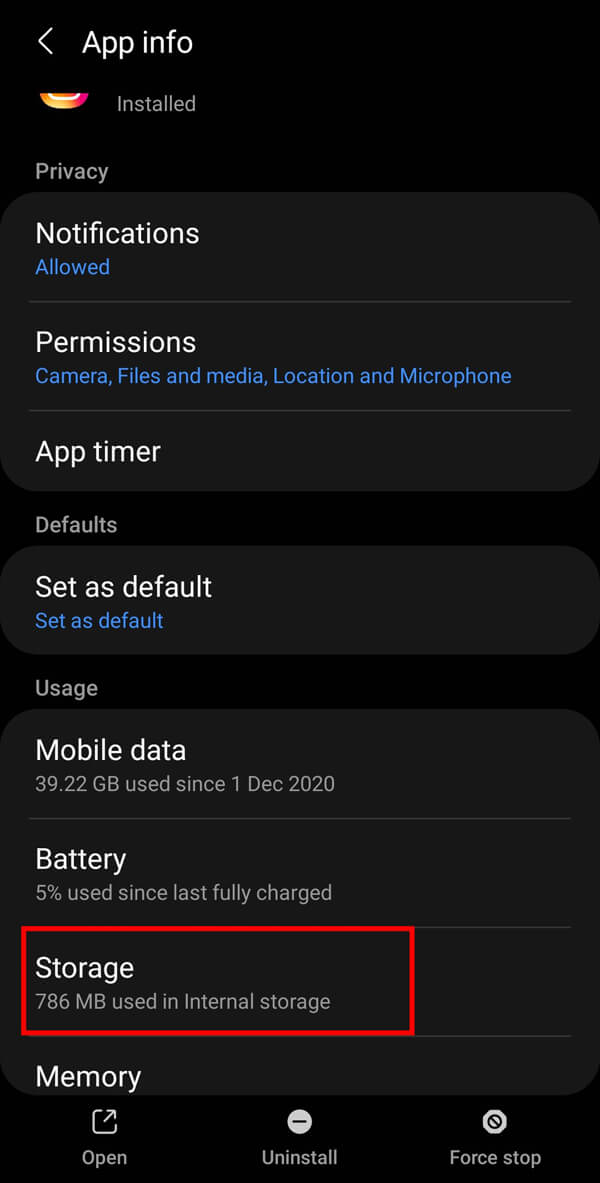600x1183 pixels.
Task: Open Memory usage row
Action: 300,1075
